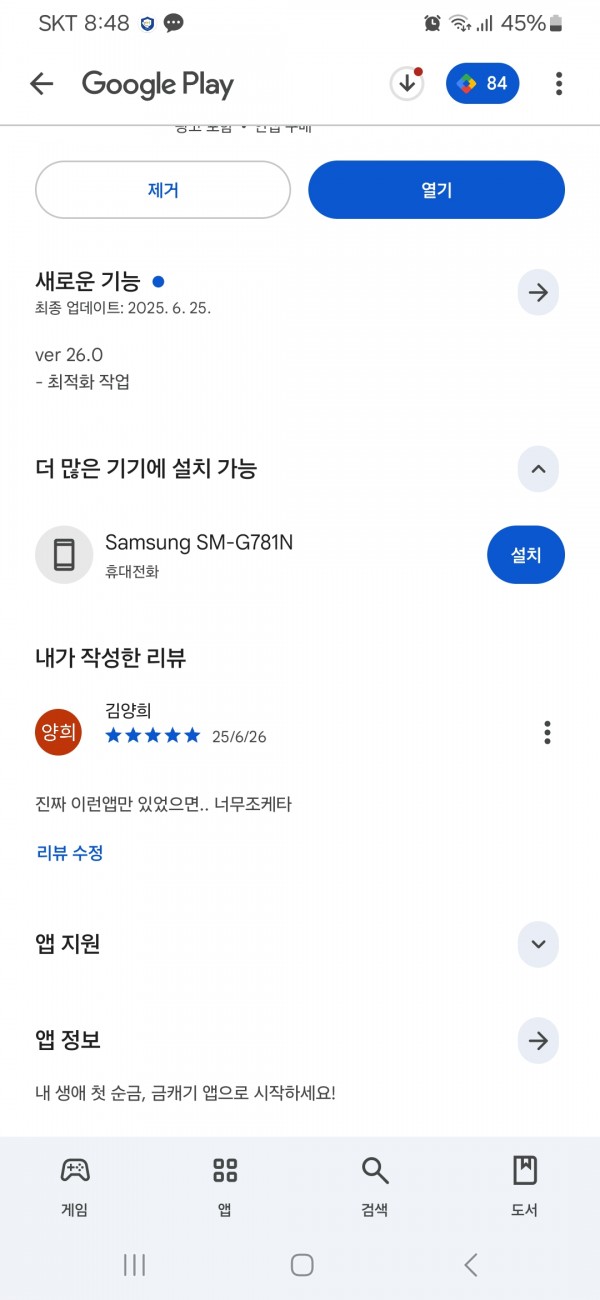Switch to the 도서 tab
The height and width of the screenshot is (1300, 600).
[x=525, y=1186]
